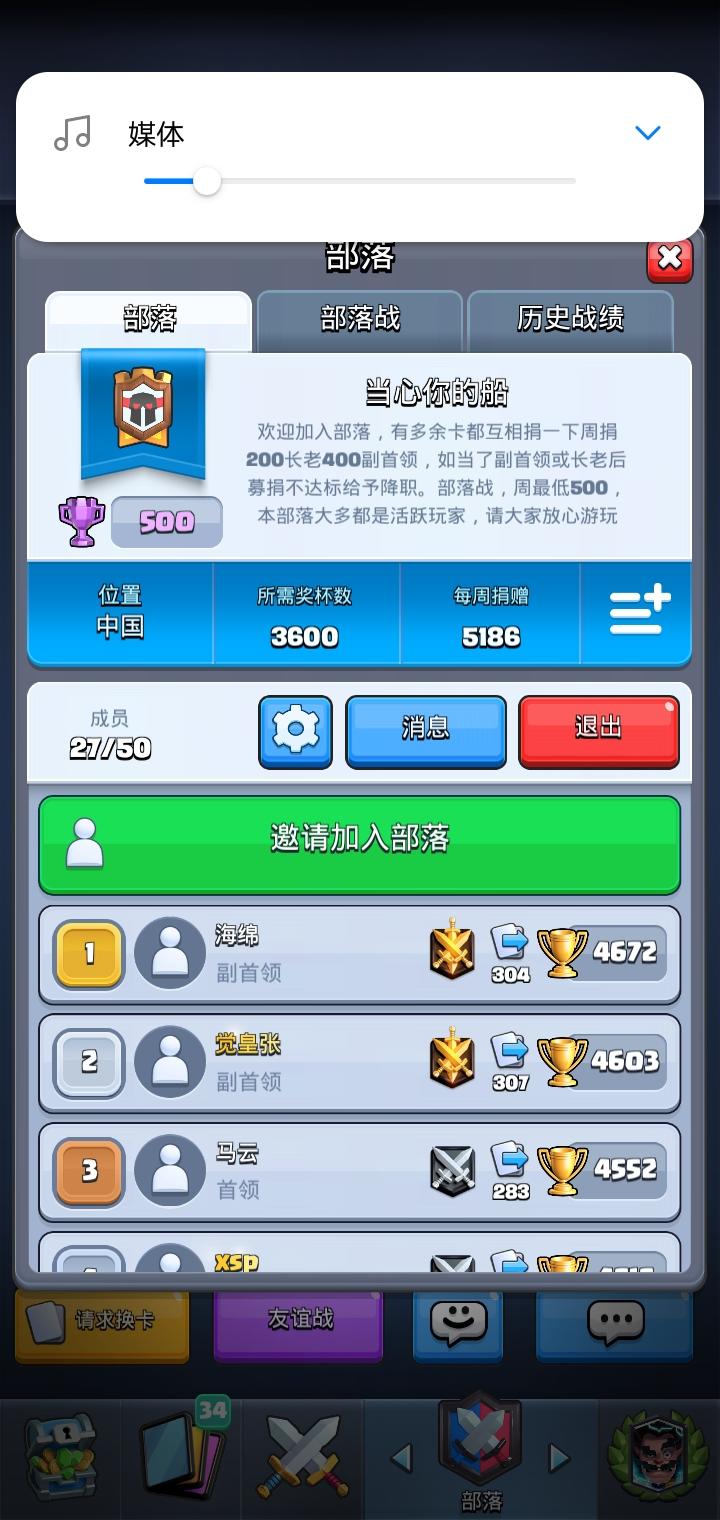Screen dimensions: 720x1520
Task: Tap the 消息 button
Action: tap(426, 731)
